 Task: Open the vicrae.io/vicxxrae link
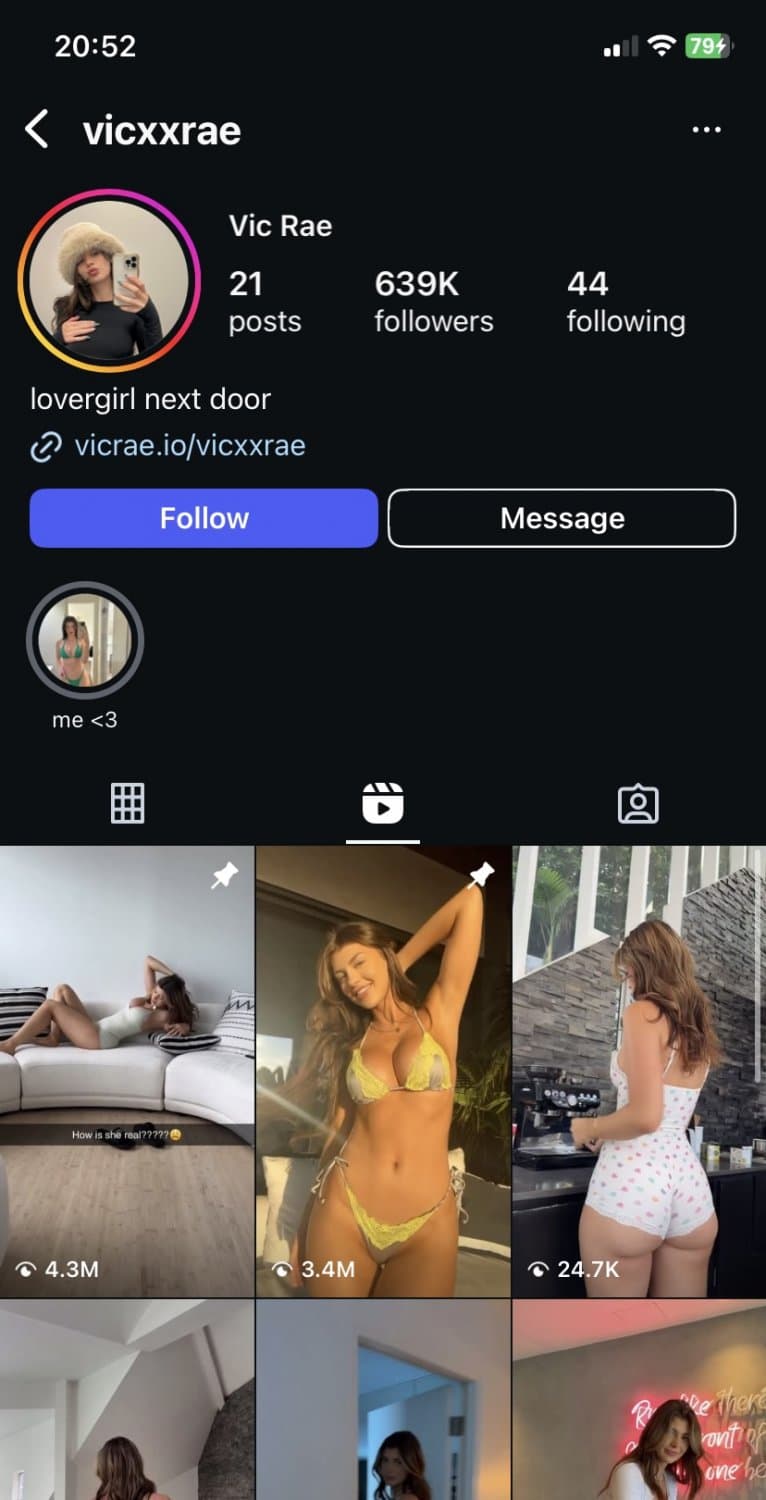point(189,445)
